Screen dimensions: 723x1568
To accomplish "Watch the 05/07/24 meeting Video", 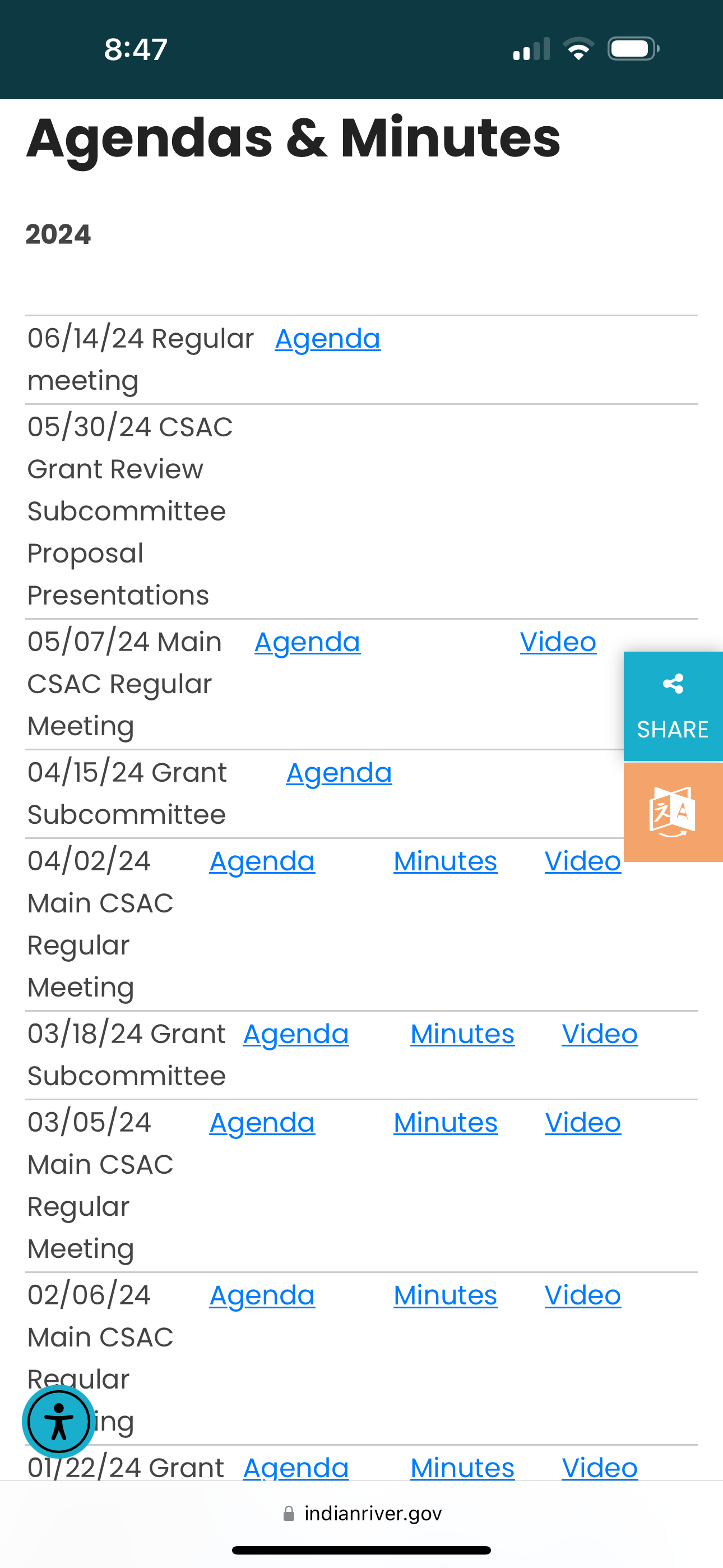I will [558, 642].
